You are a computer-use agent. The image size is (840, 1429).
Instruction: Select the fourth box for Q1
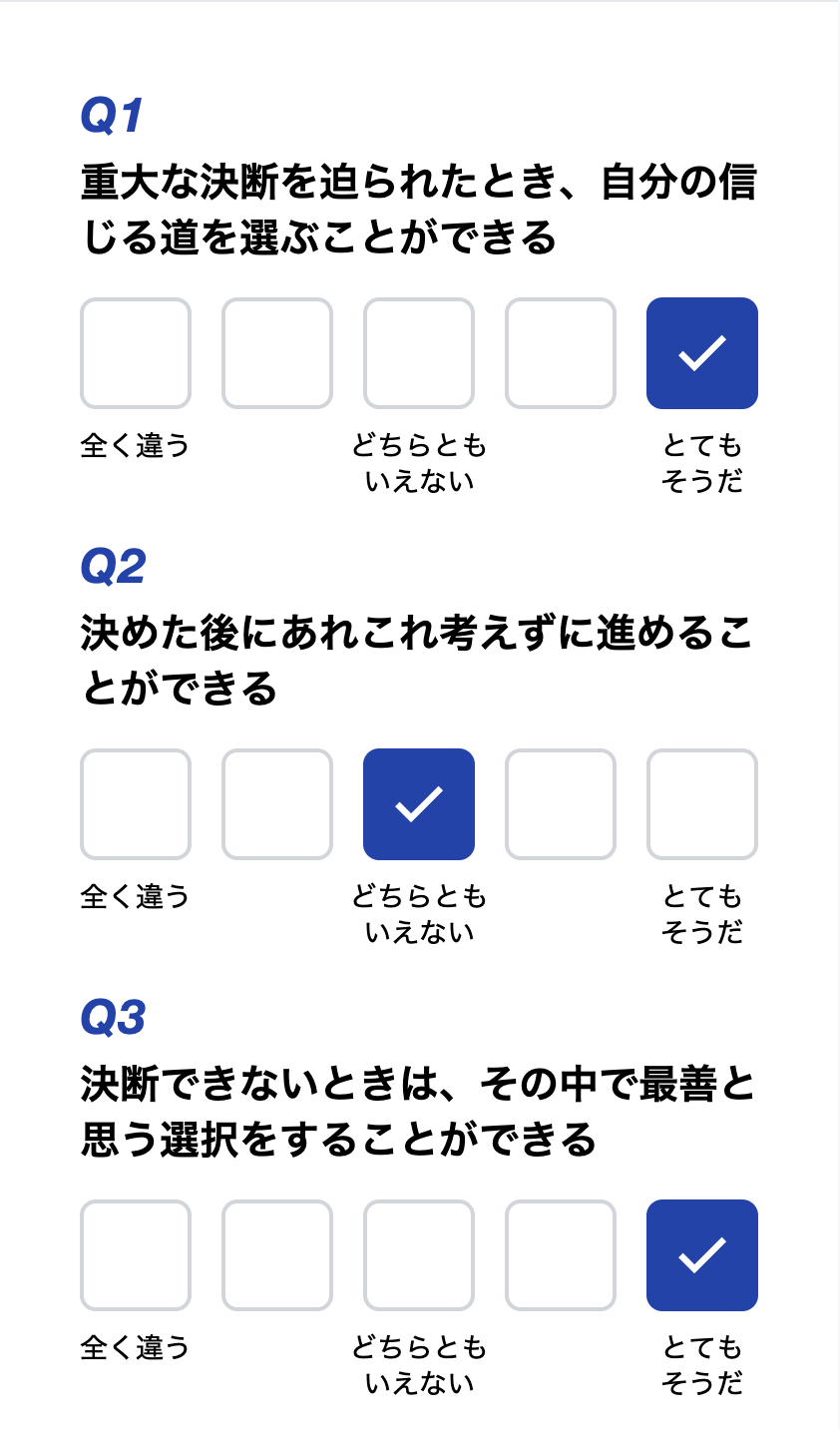[561, 353]
